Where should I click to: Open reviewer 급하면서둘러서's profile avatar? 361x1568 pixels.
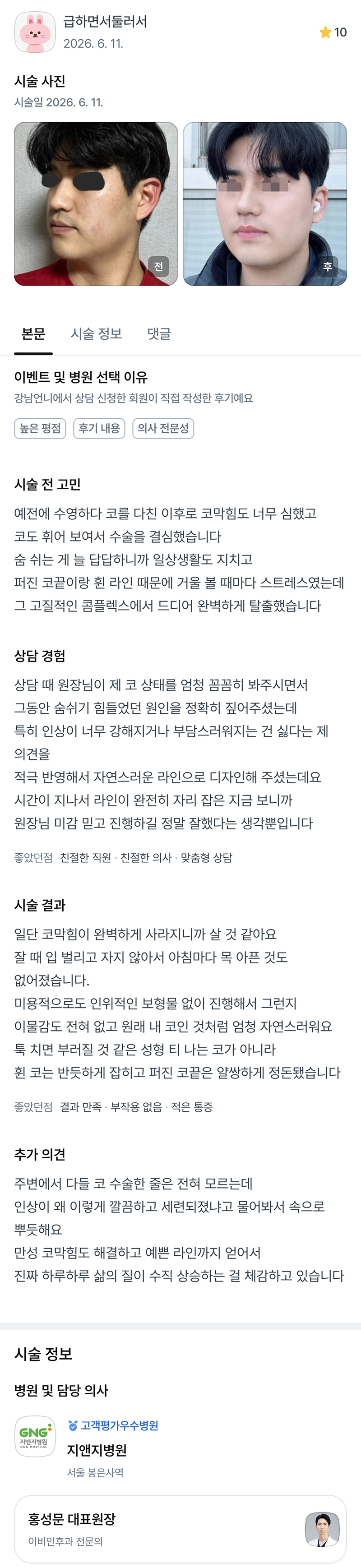point(35,32)
